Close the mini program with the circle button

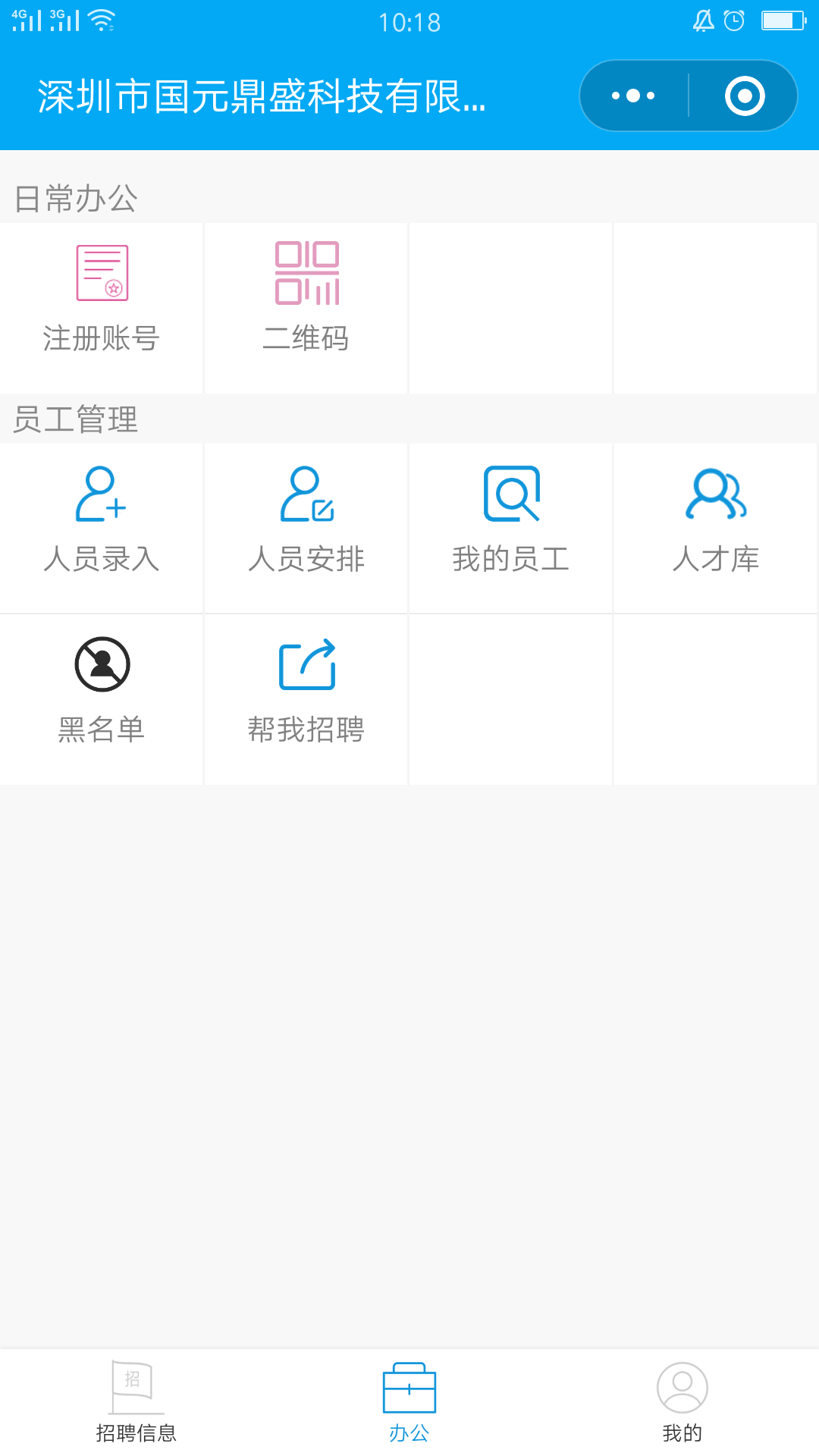tap(744, 96)
